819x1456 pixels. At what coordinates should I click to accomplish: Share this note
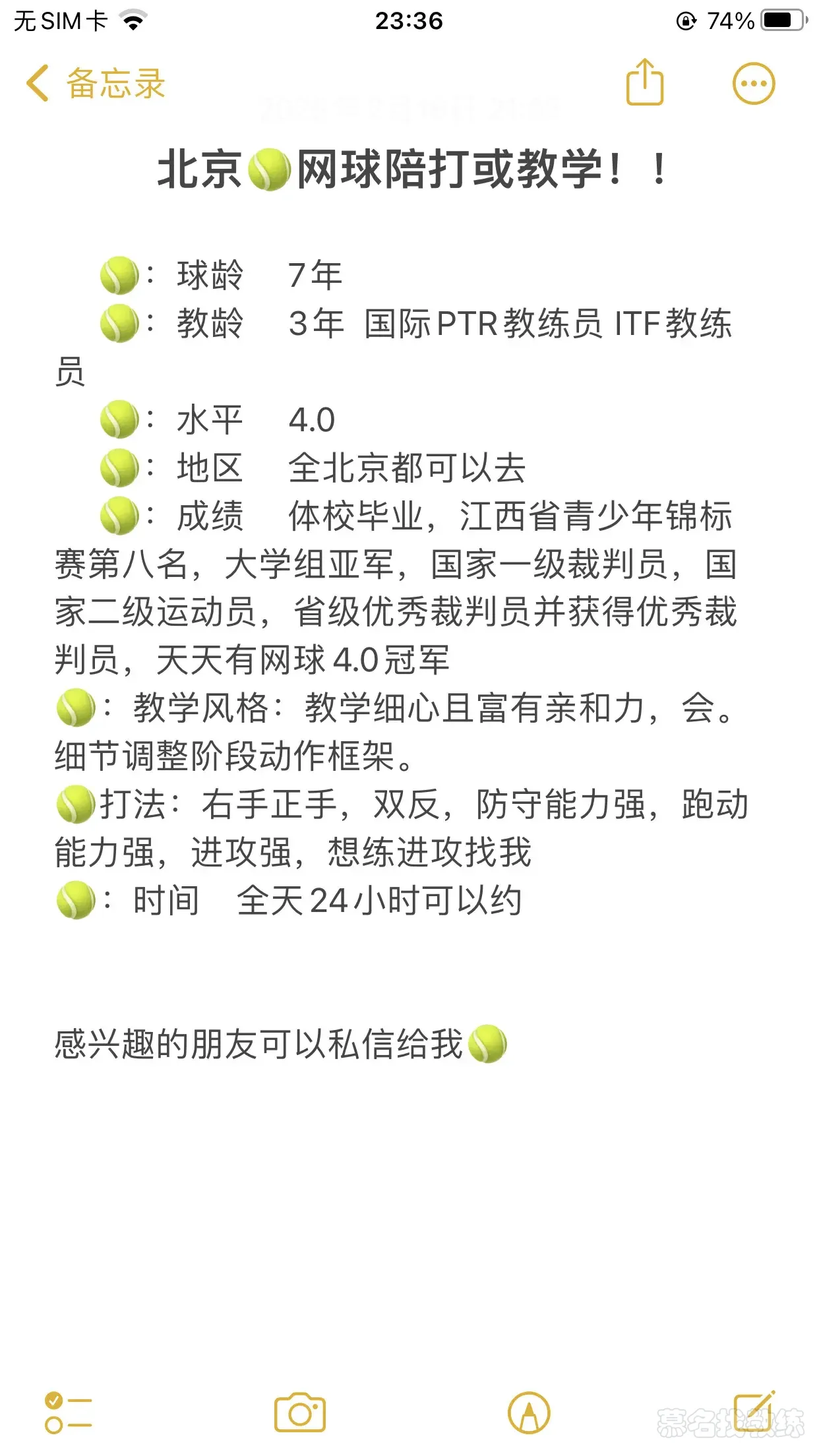pos(644,82)
